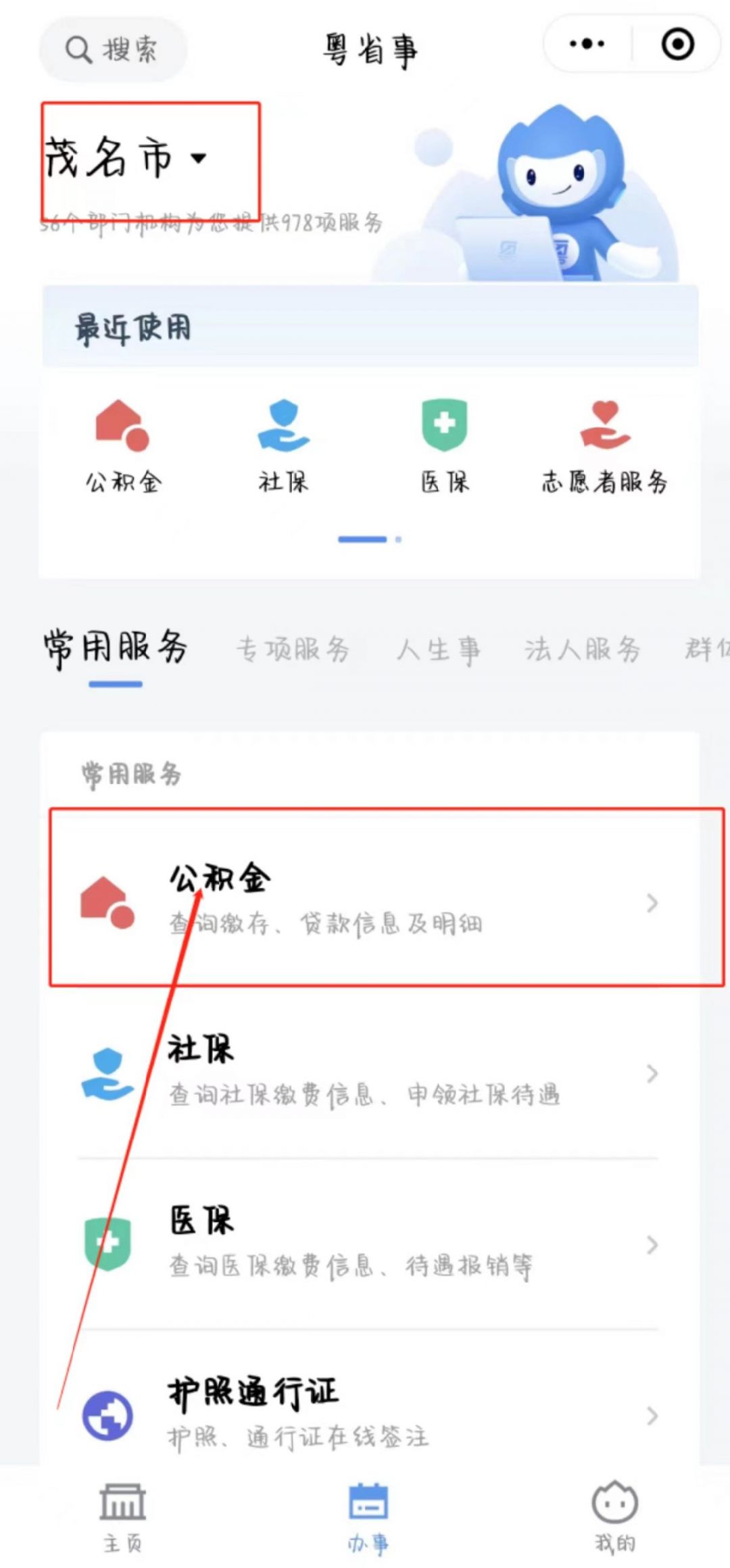Open the 医保 service row
This screenshot has height=1568, width=730.
(x=368, y=1244)
